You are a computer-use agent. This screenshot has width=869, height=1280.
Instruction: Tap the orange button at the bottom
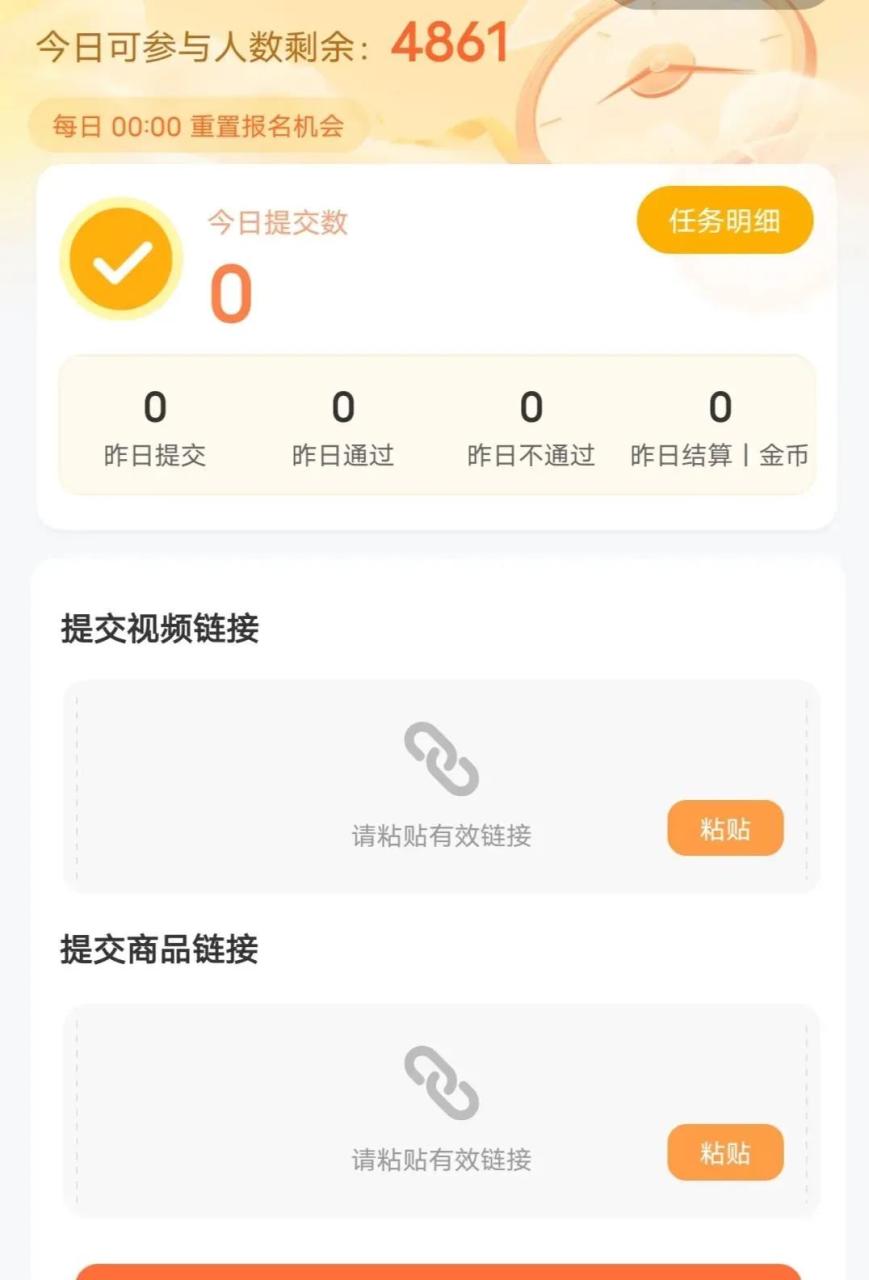coord(438,1272)
